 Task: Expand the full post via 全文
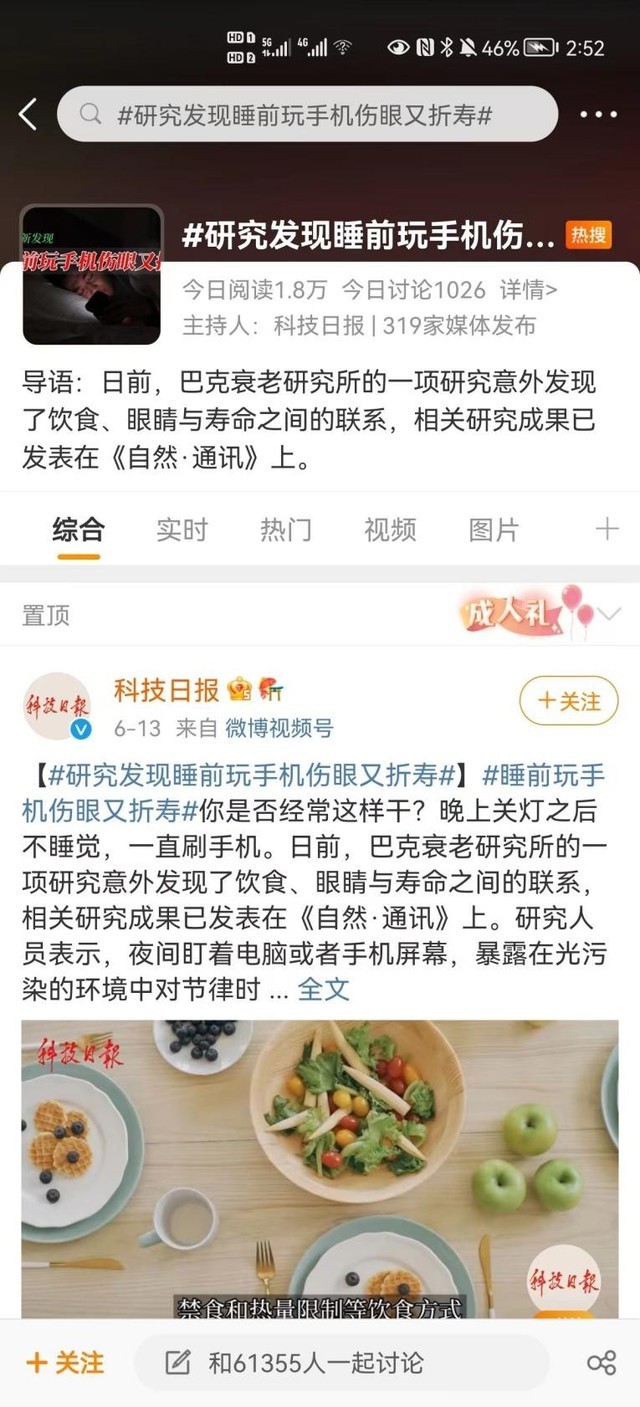(x=323, y=962)
